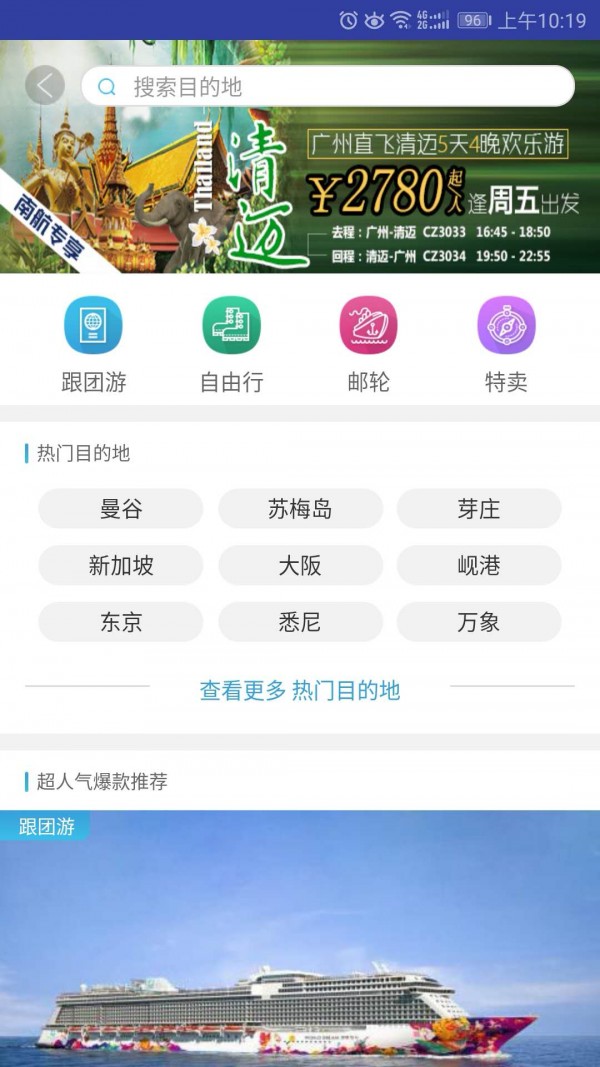Choose 岘港 from popular destinations

tap(479, 566)
